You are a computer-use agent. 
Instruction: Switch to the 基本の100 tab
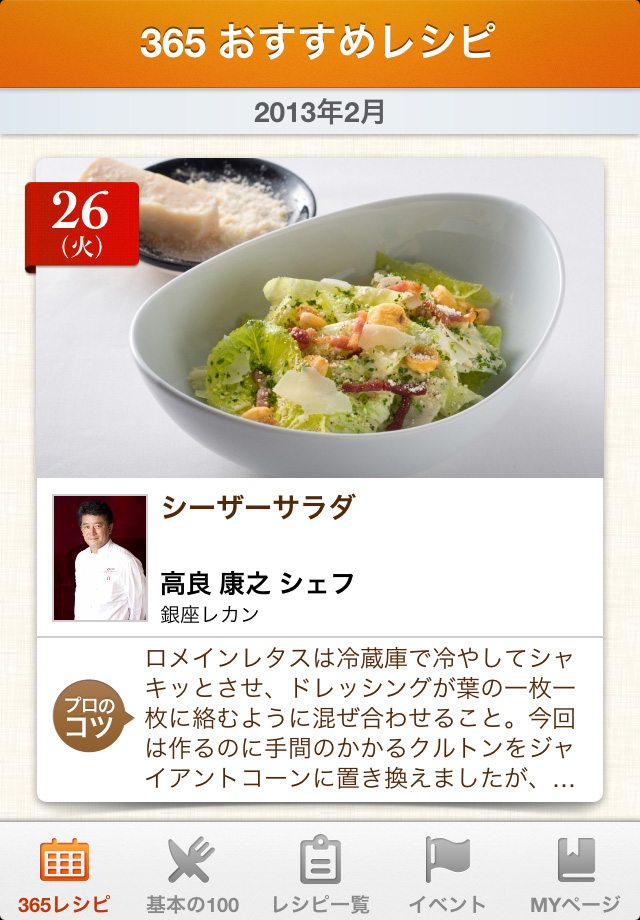click(x=191, y=874)
